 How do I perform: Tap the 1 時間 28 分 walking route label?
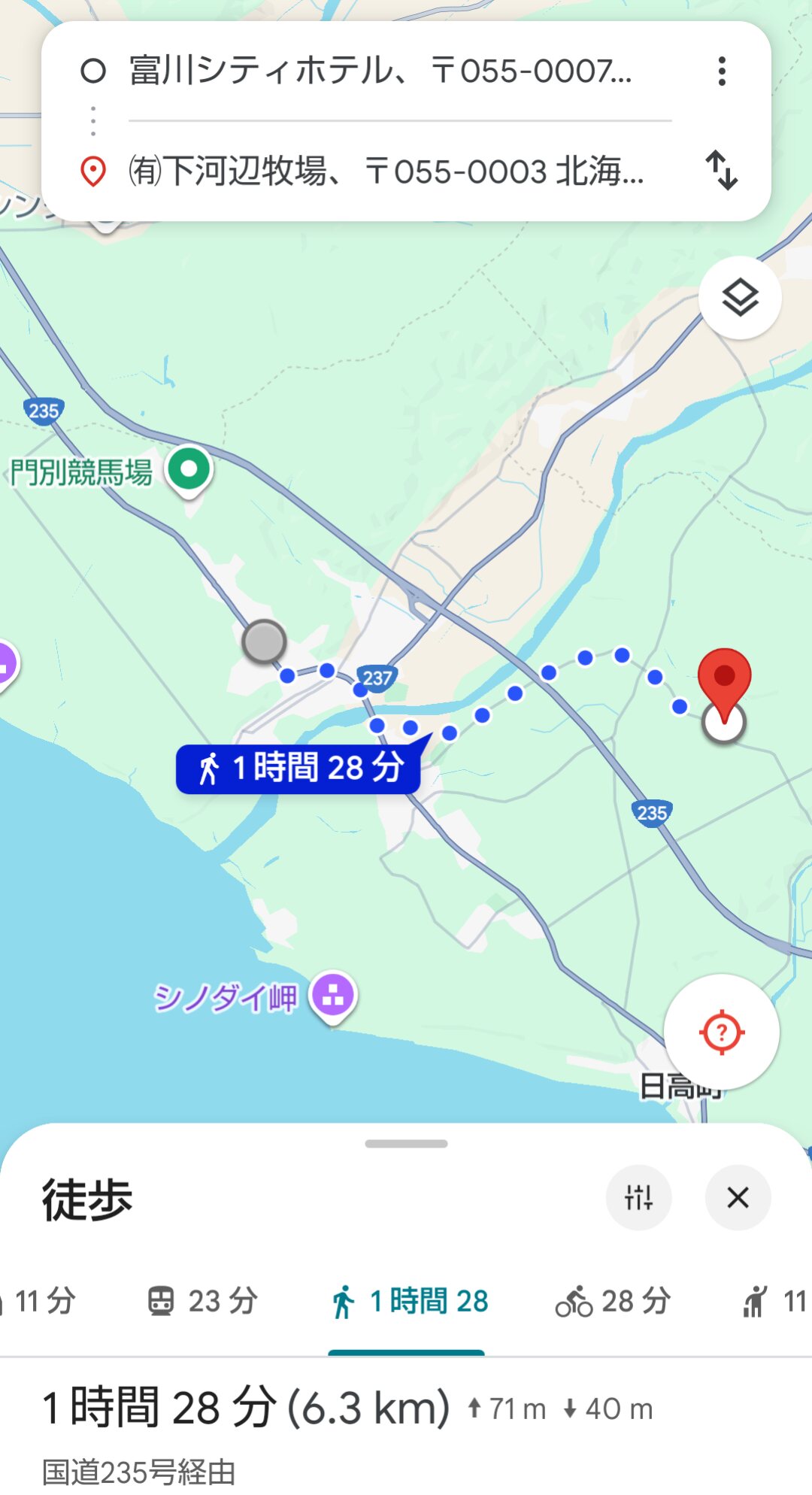[298, 769]
